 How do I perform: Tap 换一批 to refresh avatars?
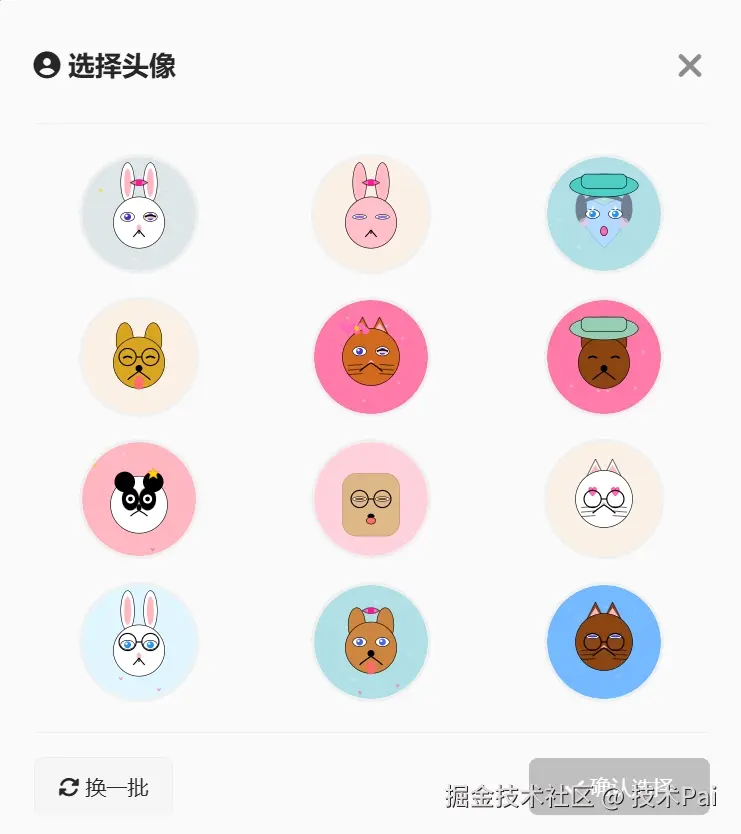click(x=104, y=787)
